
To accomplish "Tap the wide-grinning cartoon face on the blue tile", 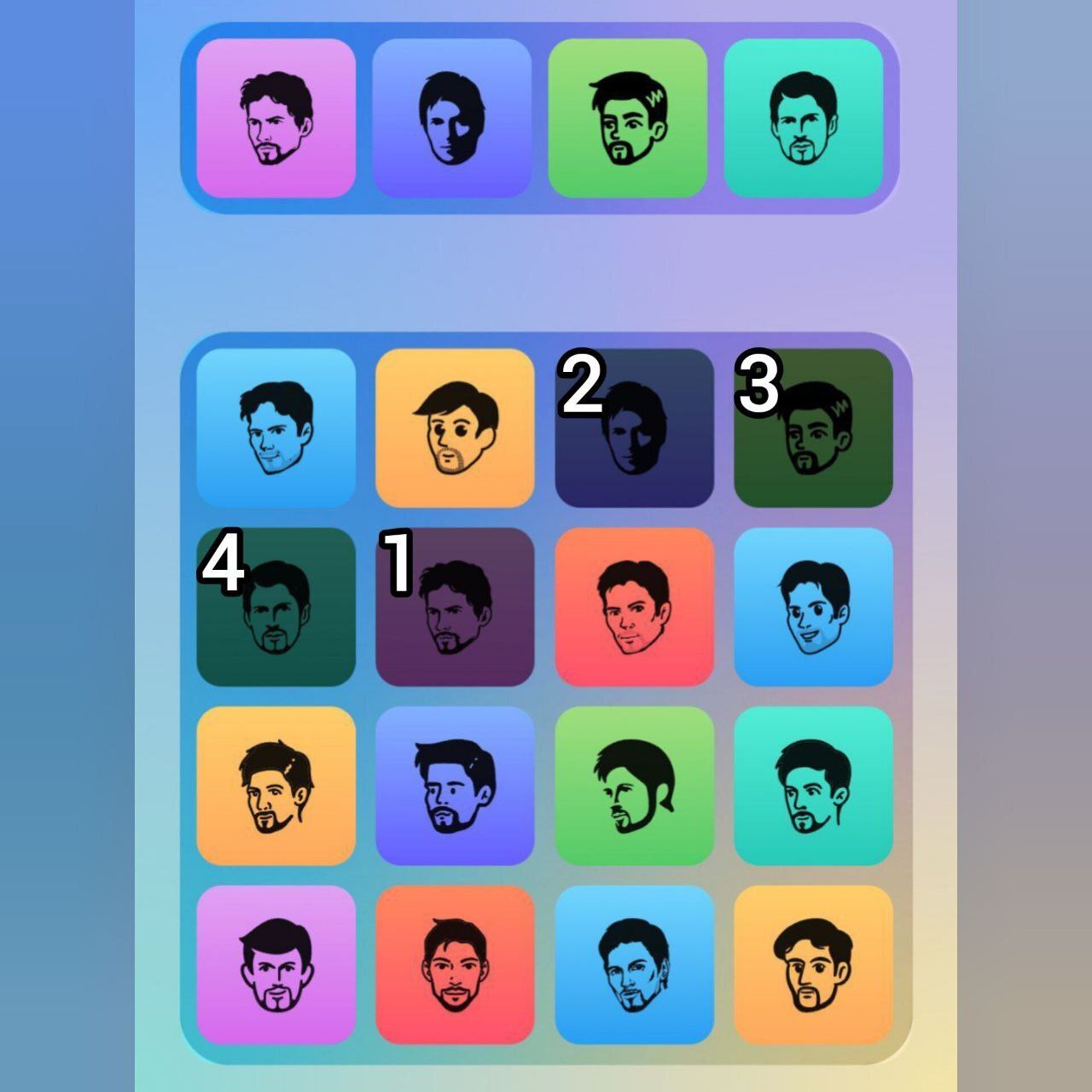I will pyautogui.click(x=813, y=607).
